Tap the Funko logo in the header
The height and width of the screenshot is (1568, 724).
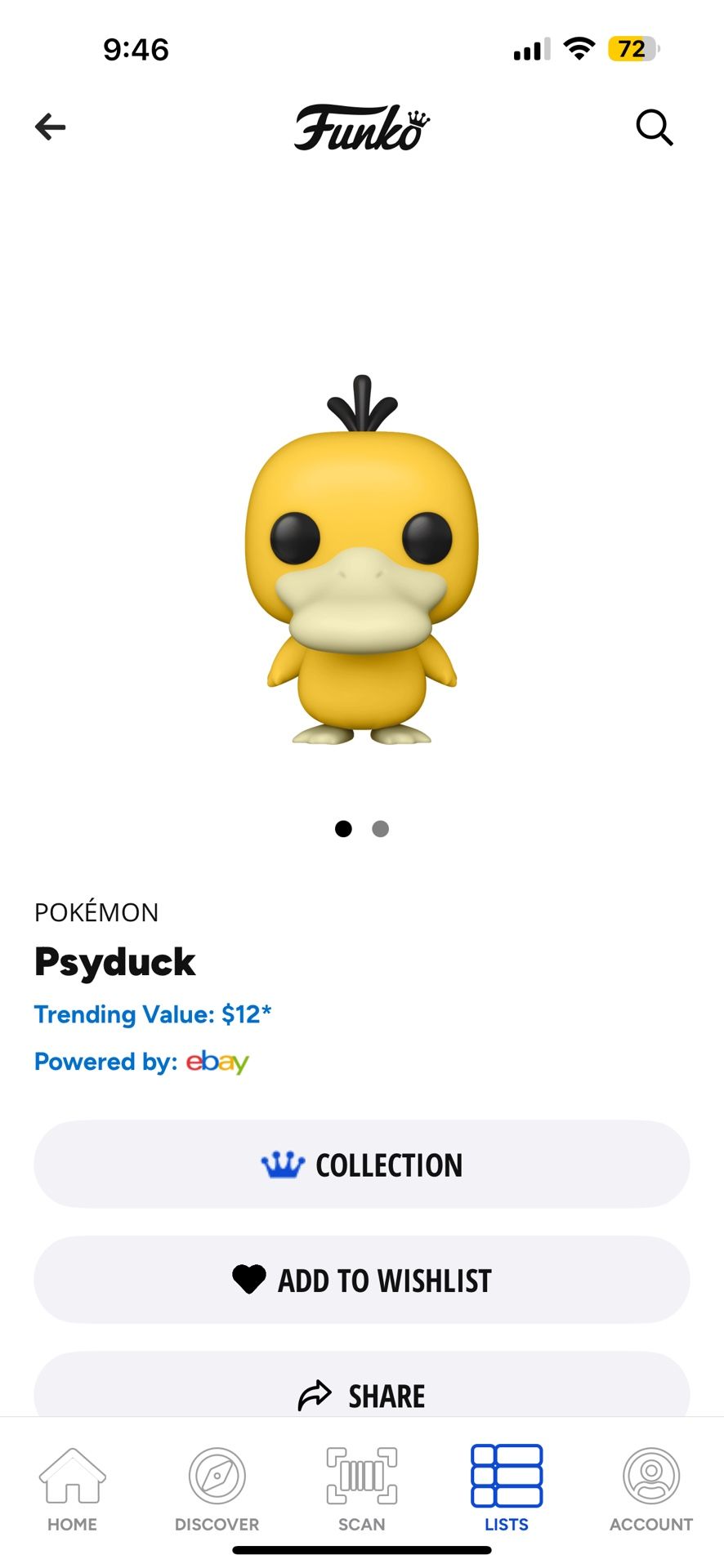point(362,127)
